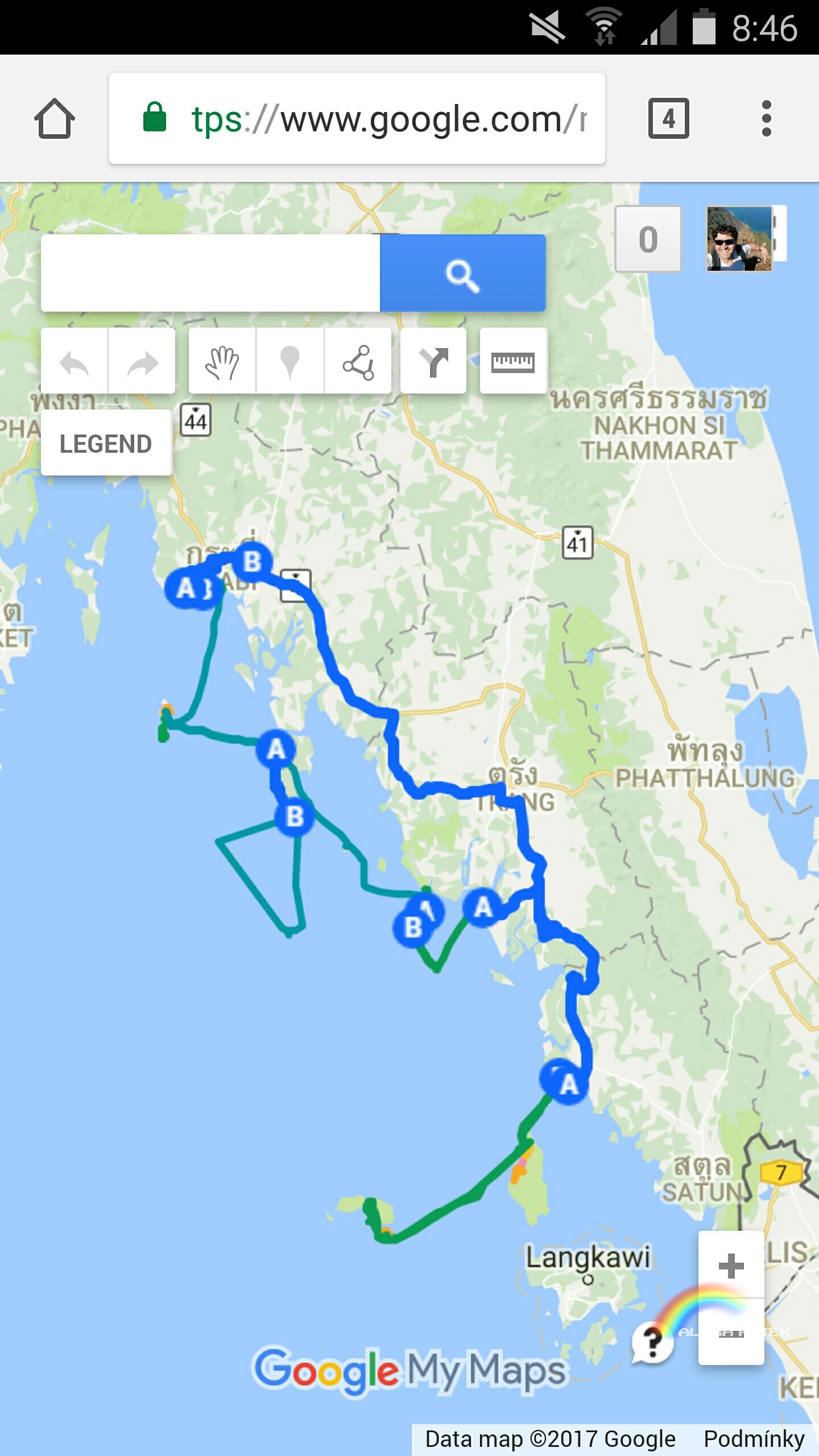This screenshot has height=1456, width=819.
Task: Zoom in with the plus button
Action: [731, 1265]
